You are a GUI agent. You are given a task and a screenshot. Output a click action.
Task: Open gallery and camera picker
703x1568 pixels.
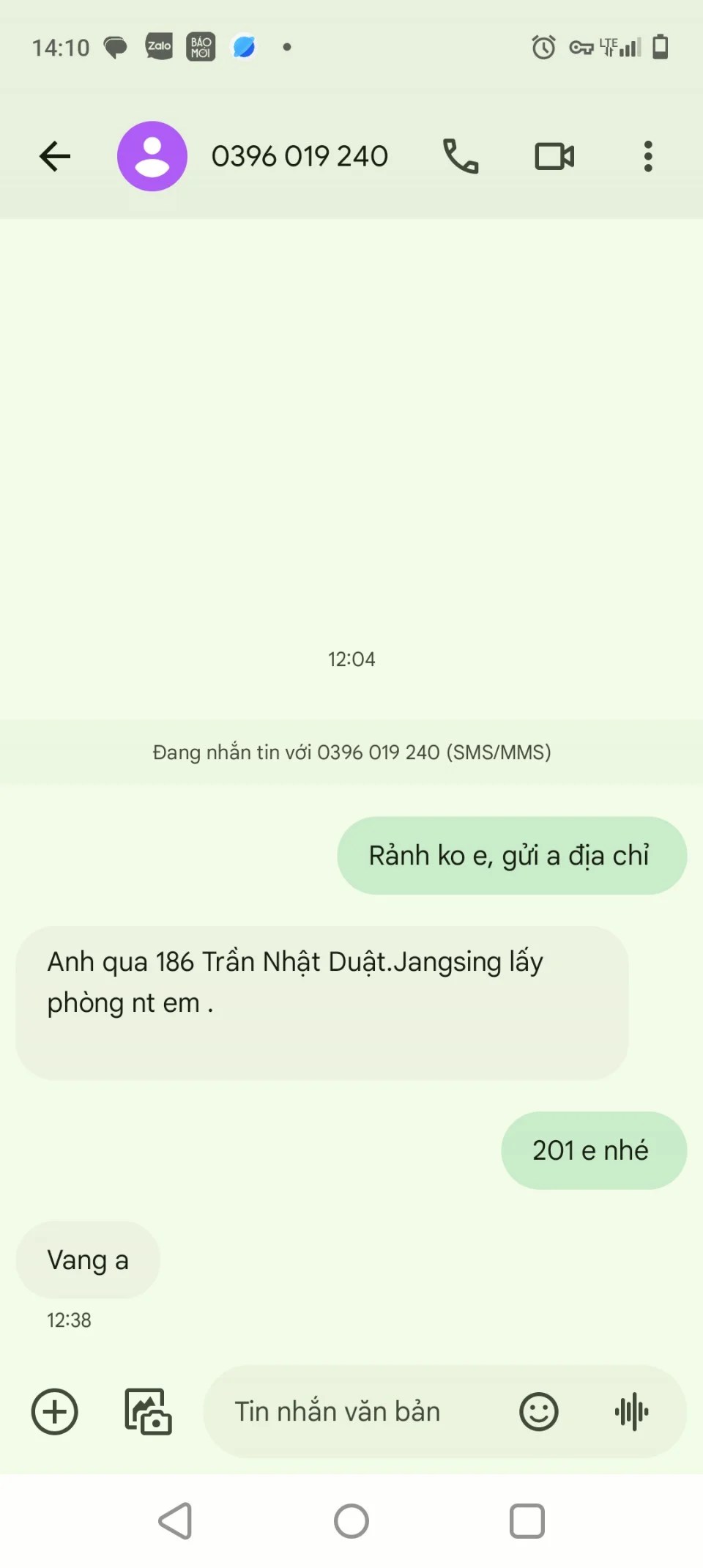click(148, 1411)
